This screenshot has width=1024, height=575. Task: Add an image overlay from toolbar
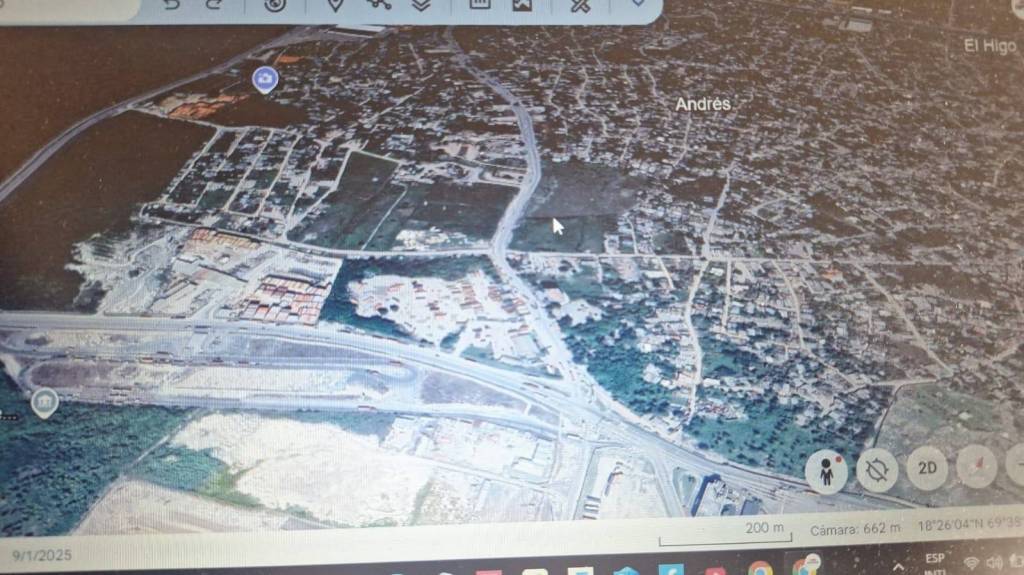pos(521,5)
